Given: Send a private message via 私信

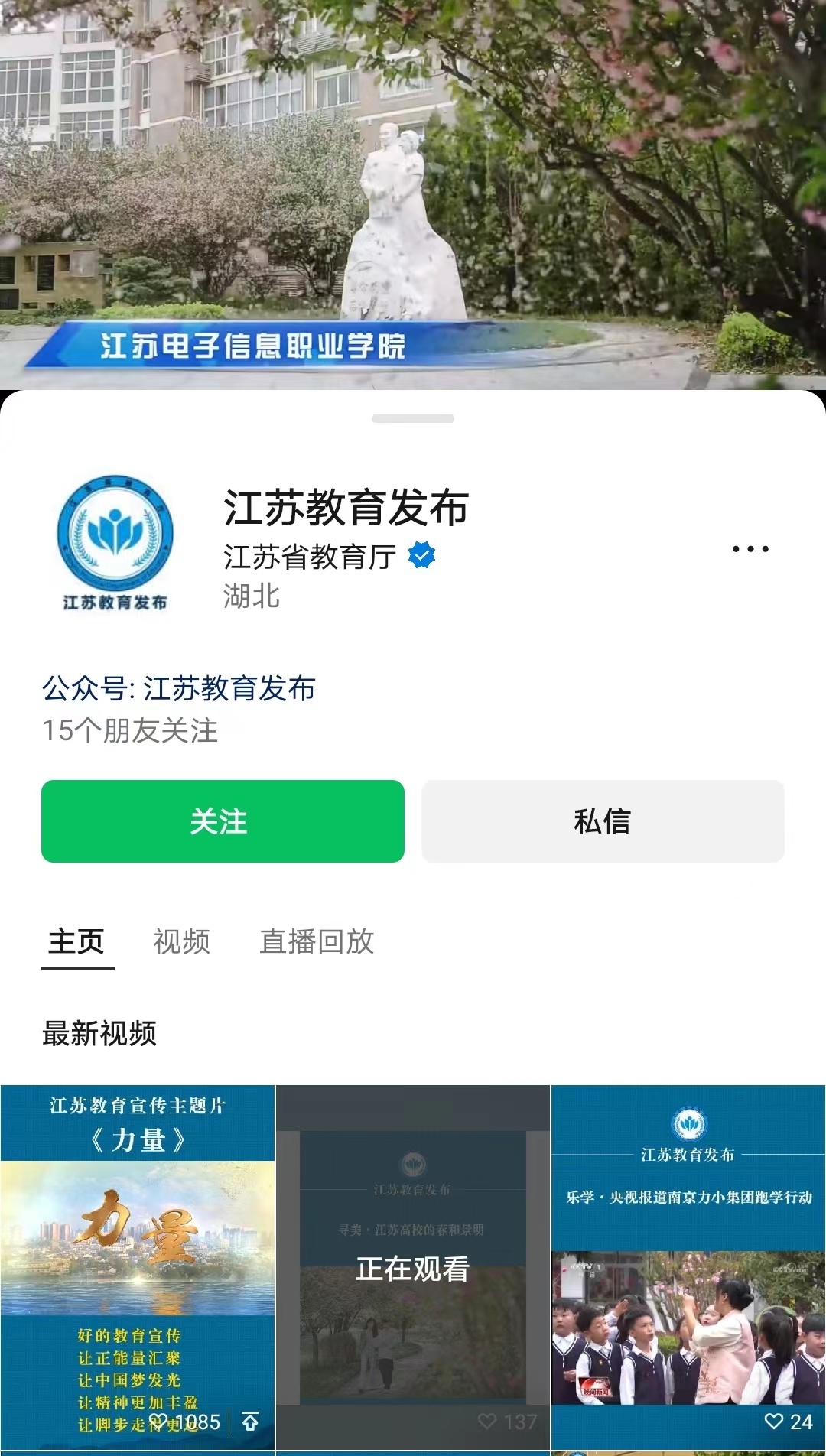Looking at the screenshot, I should [x=603, y=821].
